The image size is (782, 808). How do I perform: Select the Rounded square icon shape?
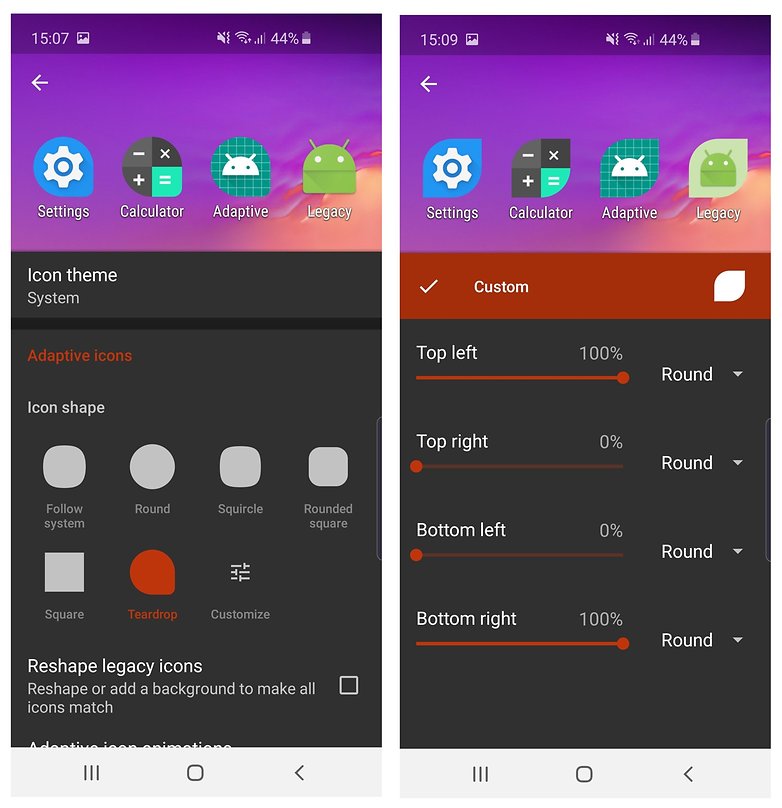coord(328,467)
